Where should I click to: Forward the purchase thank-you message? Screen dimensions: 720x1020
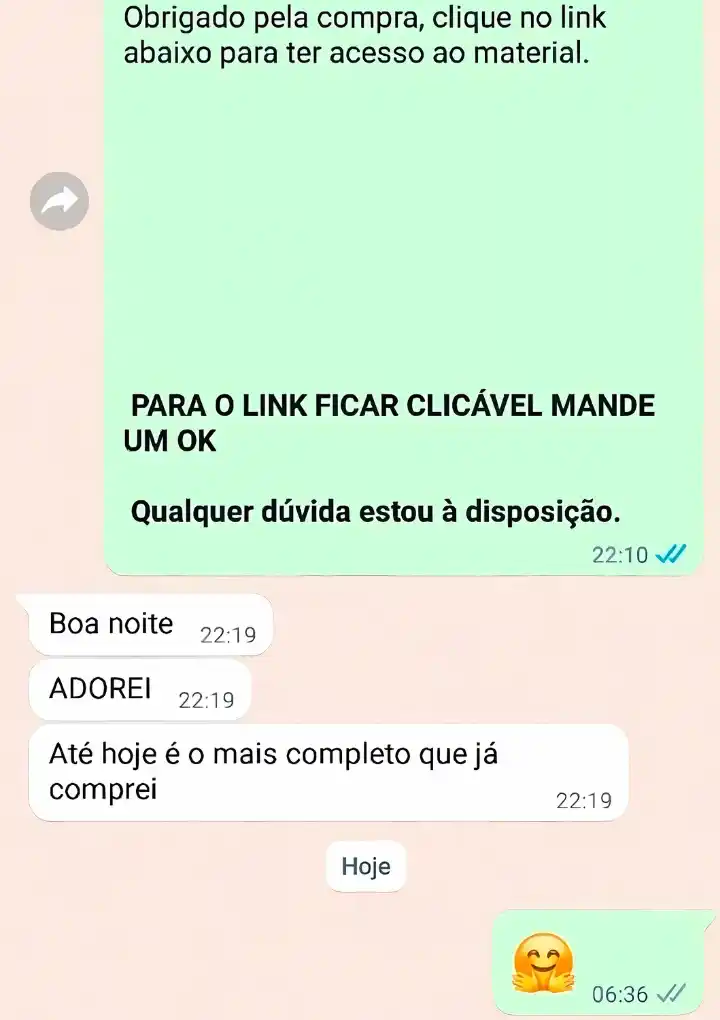tap(59, 202)
